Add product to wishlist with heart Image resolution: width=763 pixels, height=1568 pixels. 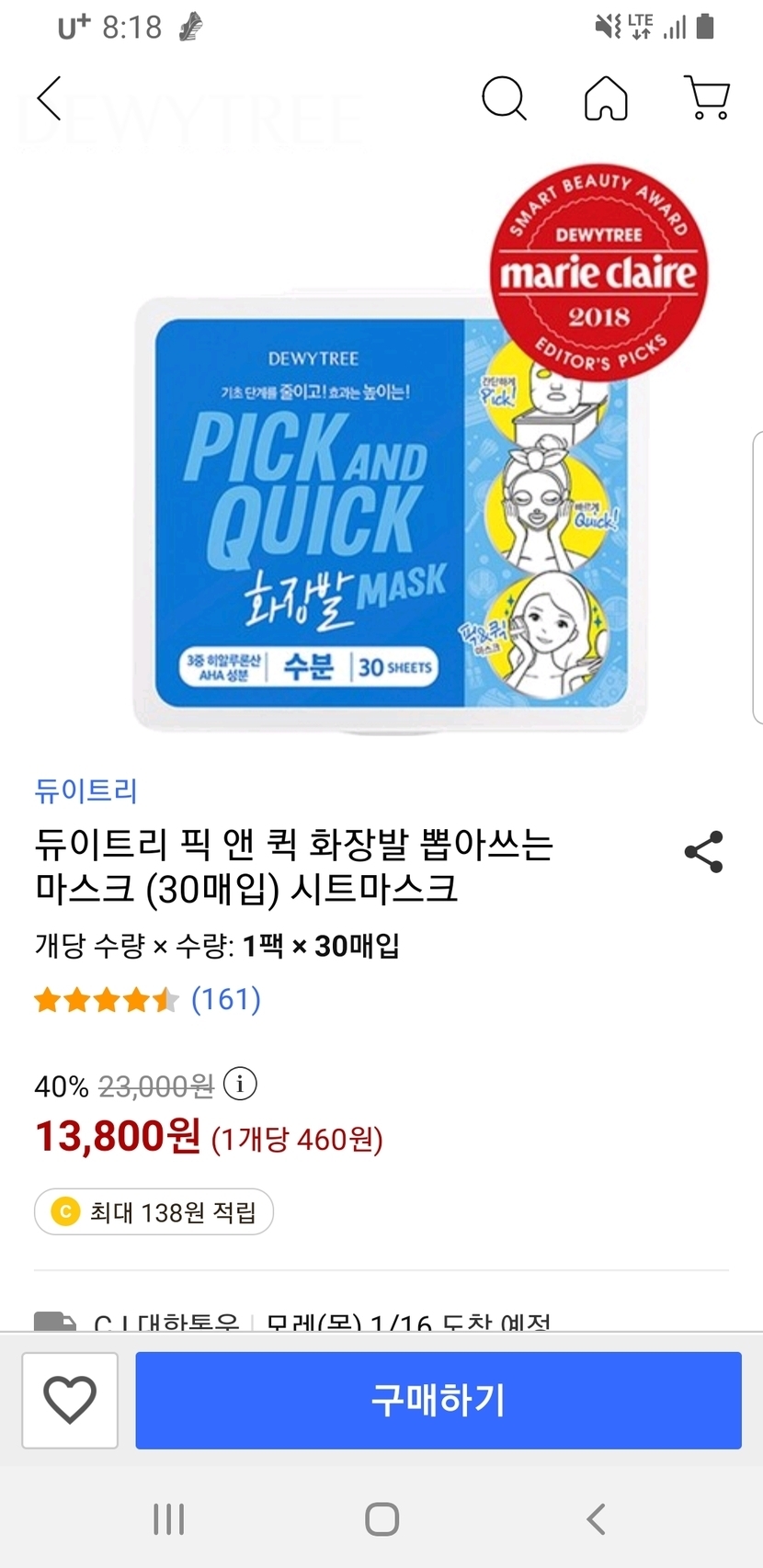(x=70, y=1400)
